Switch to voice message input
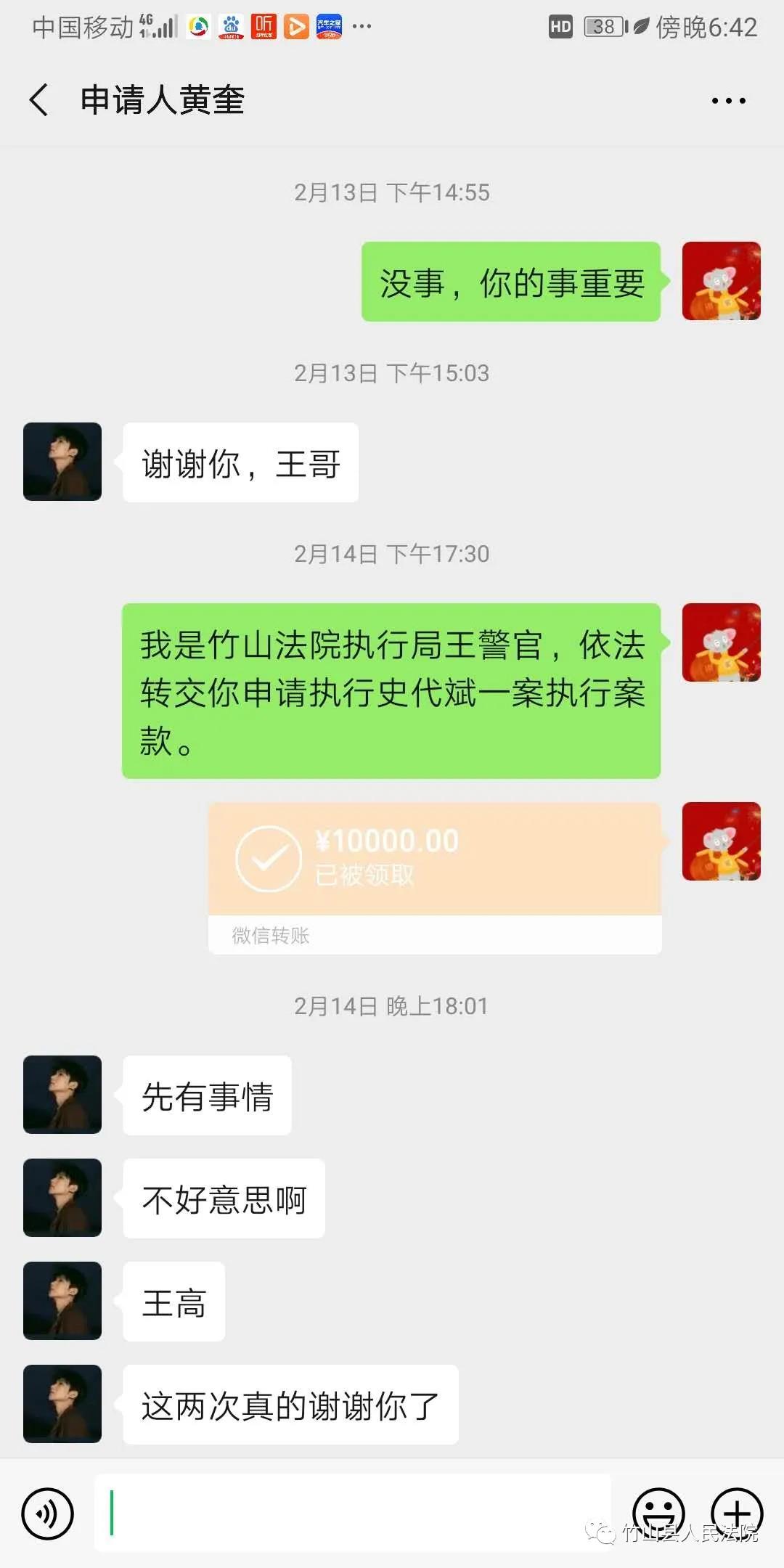The image size is (784, 1568). [48, 1514]
